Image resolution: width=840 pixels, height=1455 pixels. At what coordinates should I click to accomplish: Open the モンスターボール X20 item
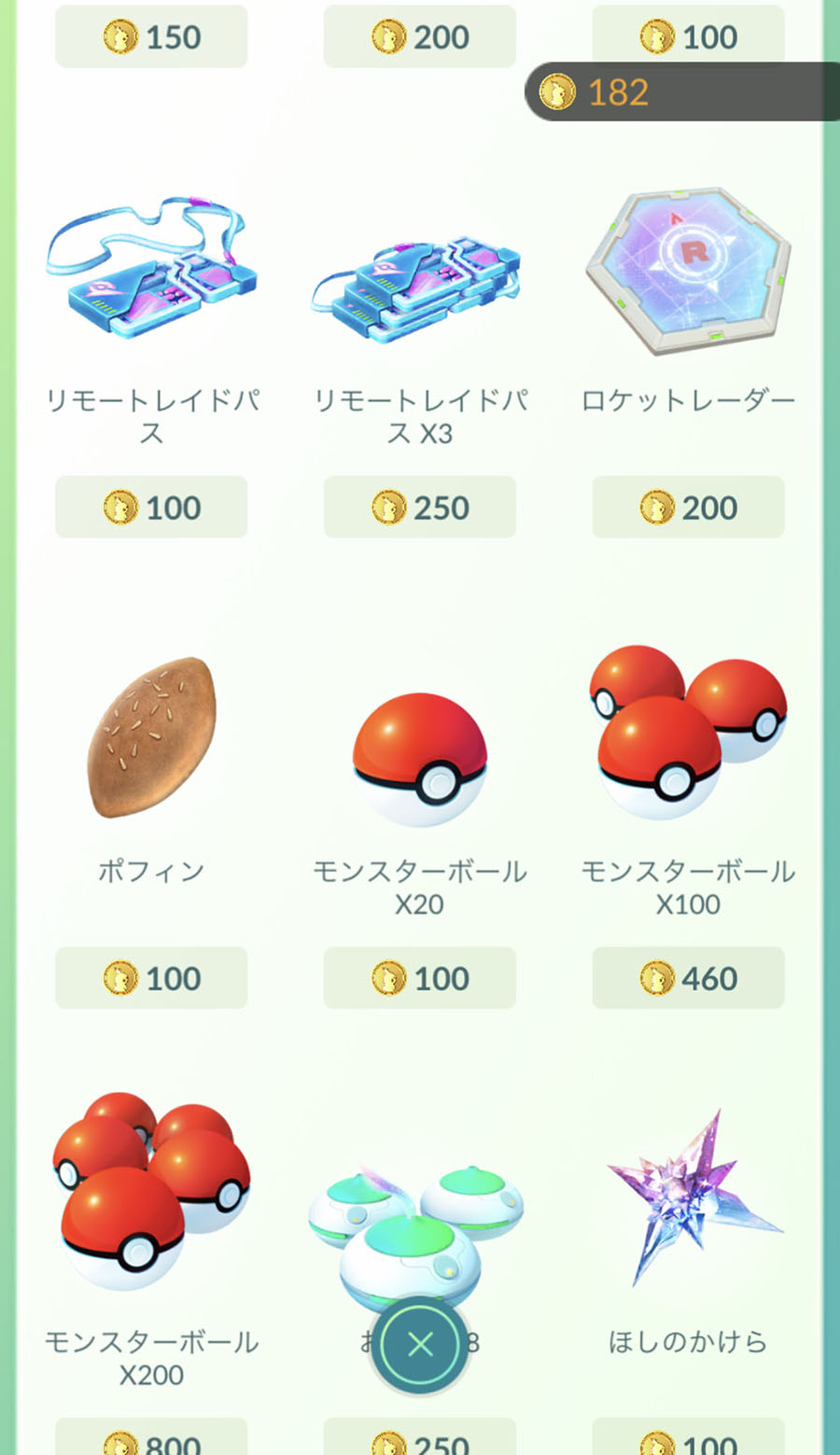tap(419, 758)
